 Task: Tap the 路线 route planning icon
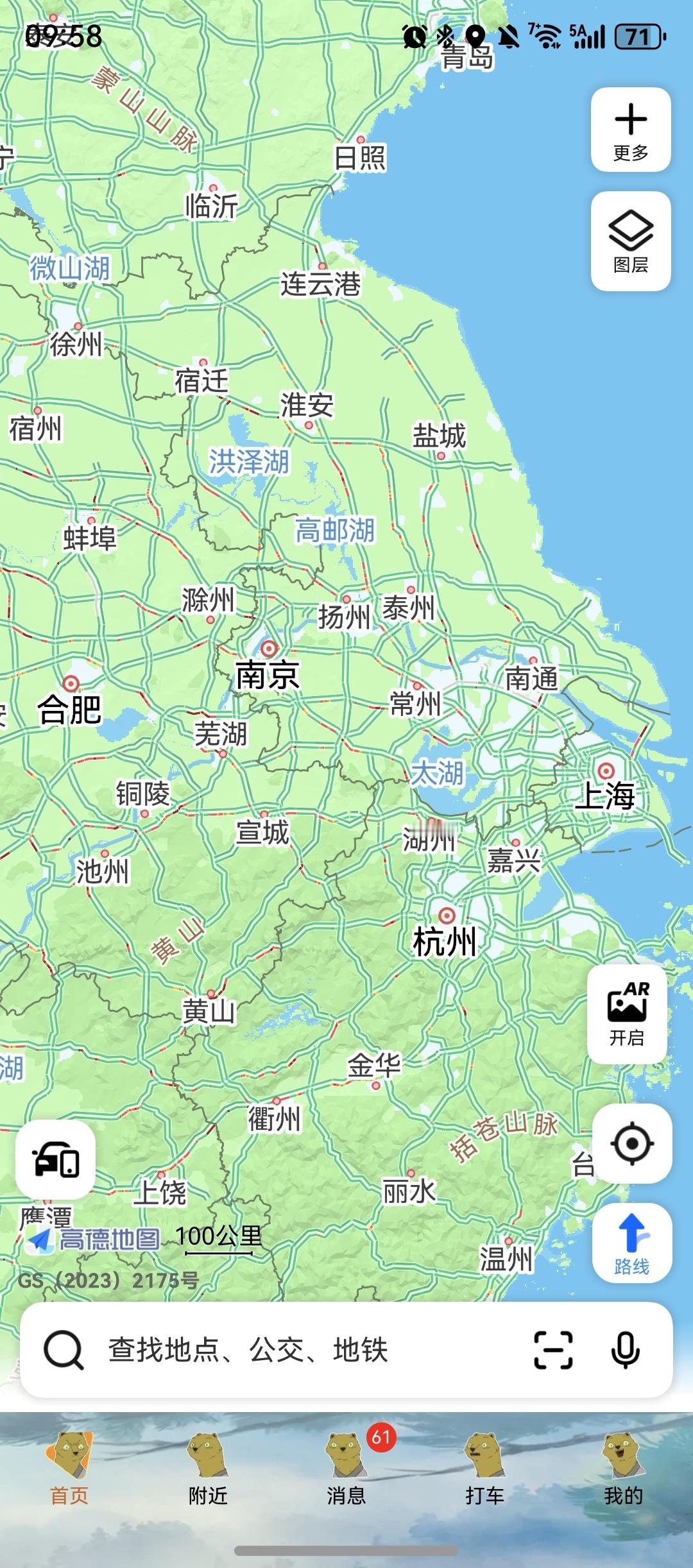tap(632, 1243)
